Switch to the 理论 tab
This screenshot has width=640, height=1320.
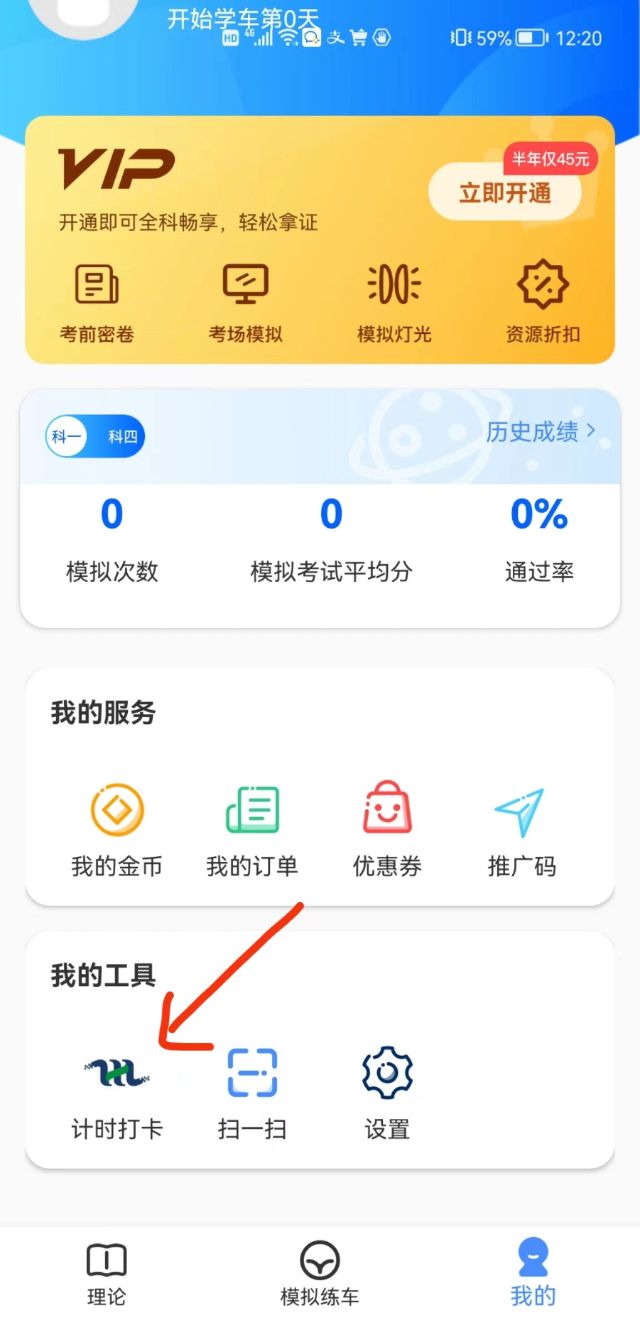tap(106, 1275)
